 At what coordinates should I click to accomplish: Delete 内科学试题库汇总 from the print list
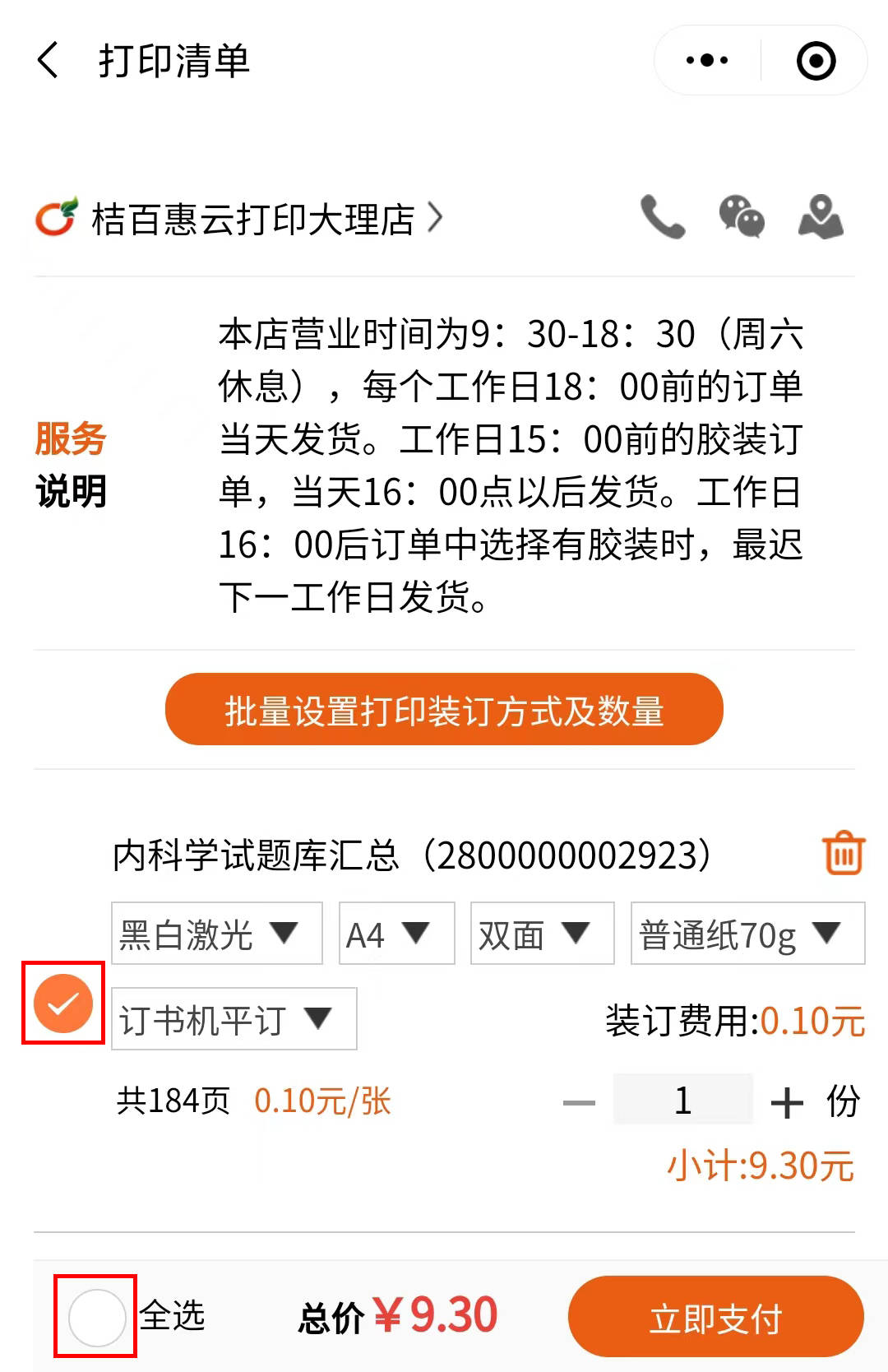click(x=844, y=853)
